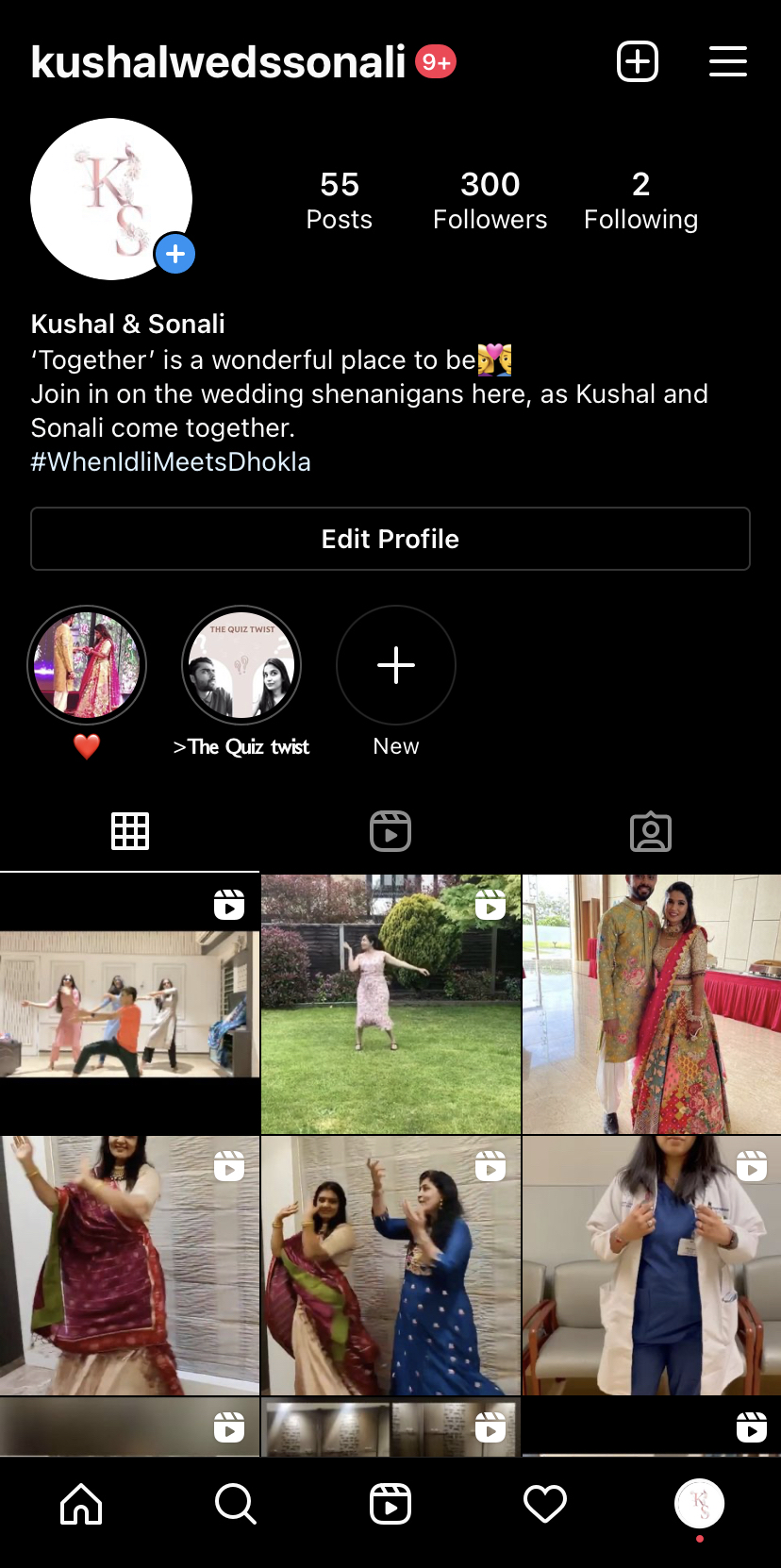View the 300 Followers list
The height and width of the screenshot is (1568, 781).
(x=490, y=200)
